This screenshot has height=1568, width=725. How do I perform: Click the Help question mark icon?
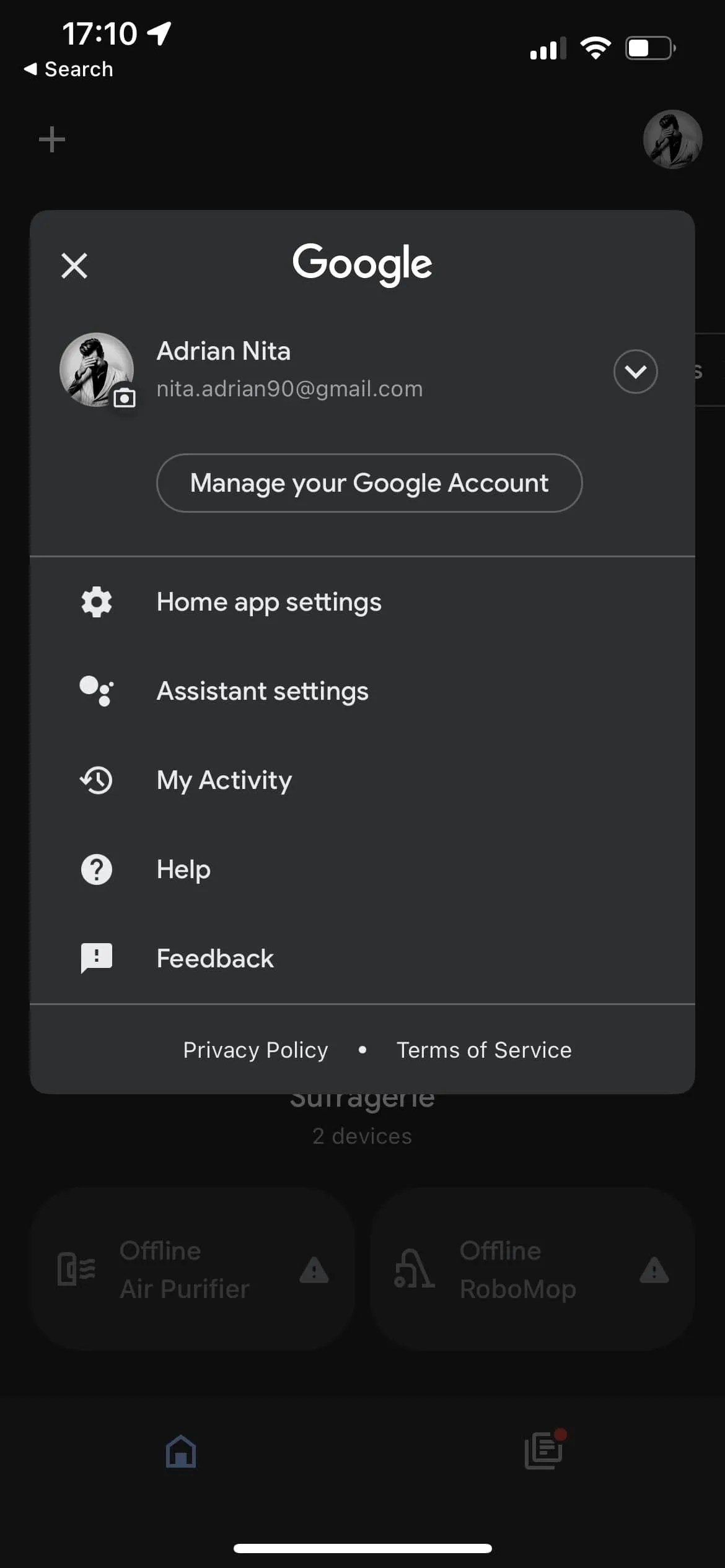pyautogui.click(x=96, y=869)
